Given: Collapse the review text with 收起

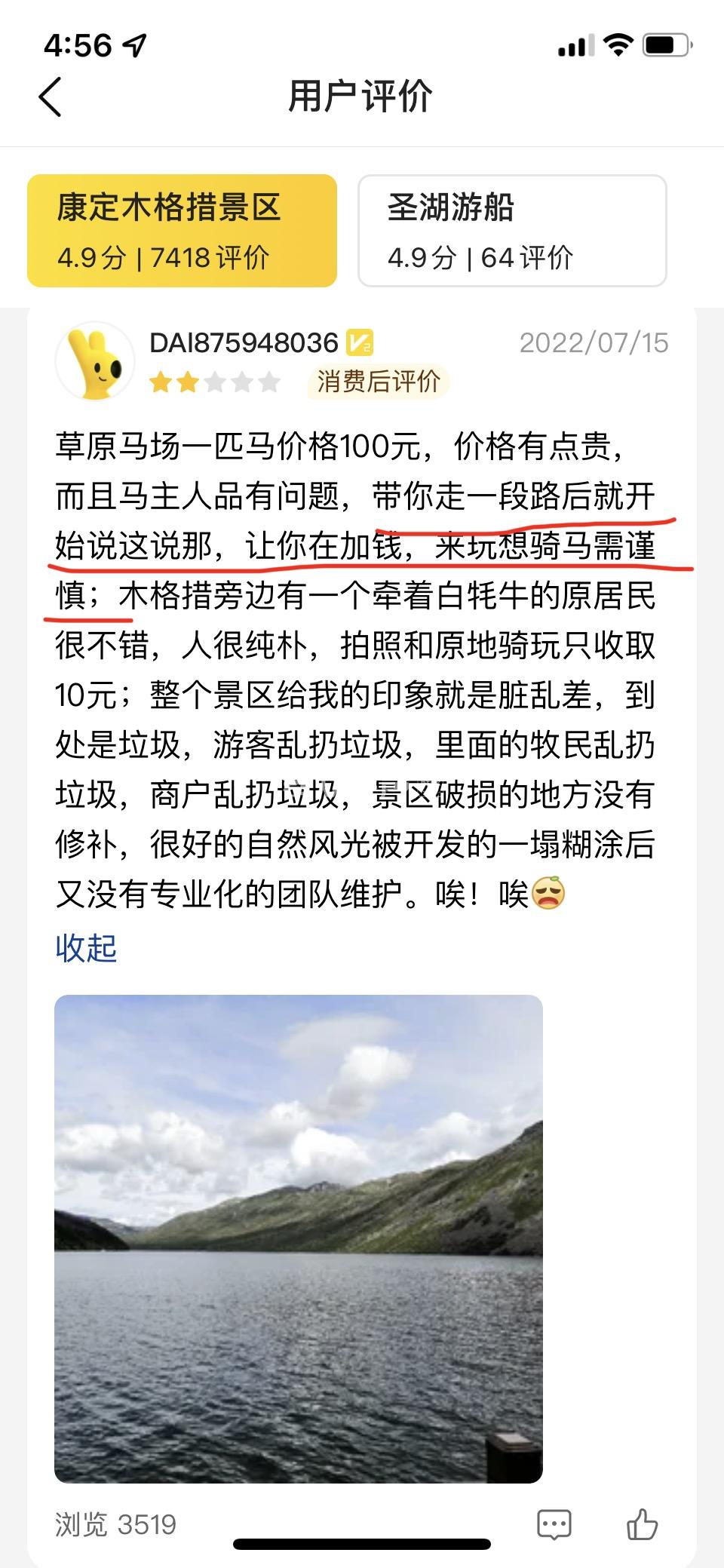Looking at the screenshot, I should pos(86,948).
